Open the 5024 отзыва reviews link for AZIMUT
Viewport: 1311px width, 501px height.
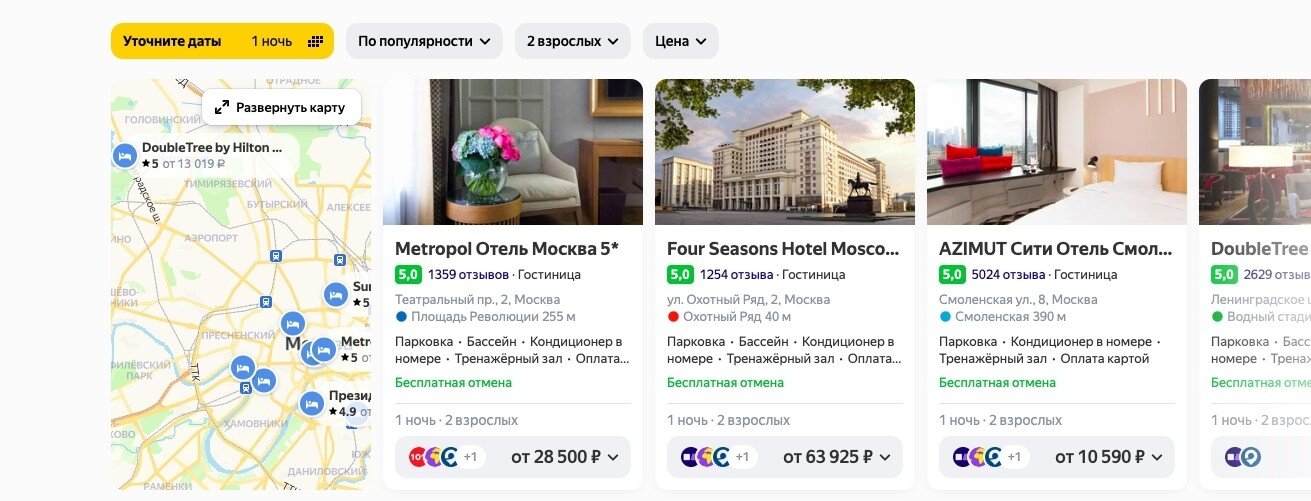point(1008,275)
